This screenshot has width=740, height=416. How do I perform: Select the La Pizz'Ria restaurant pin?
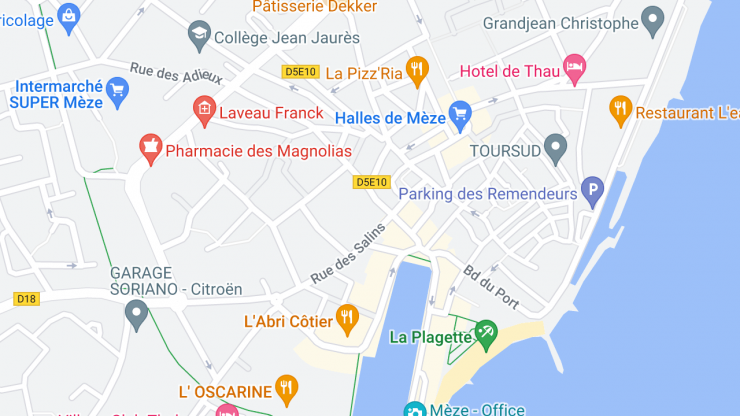417,69
